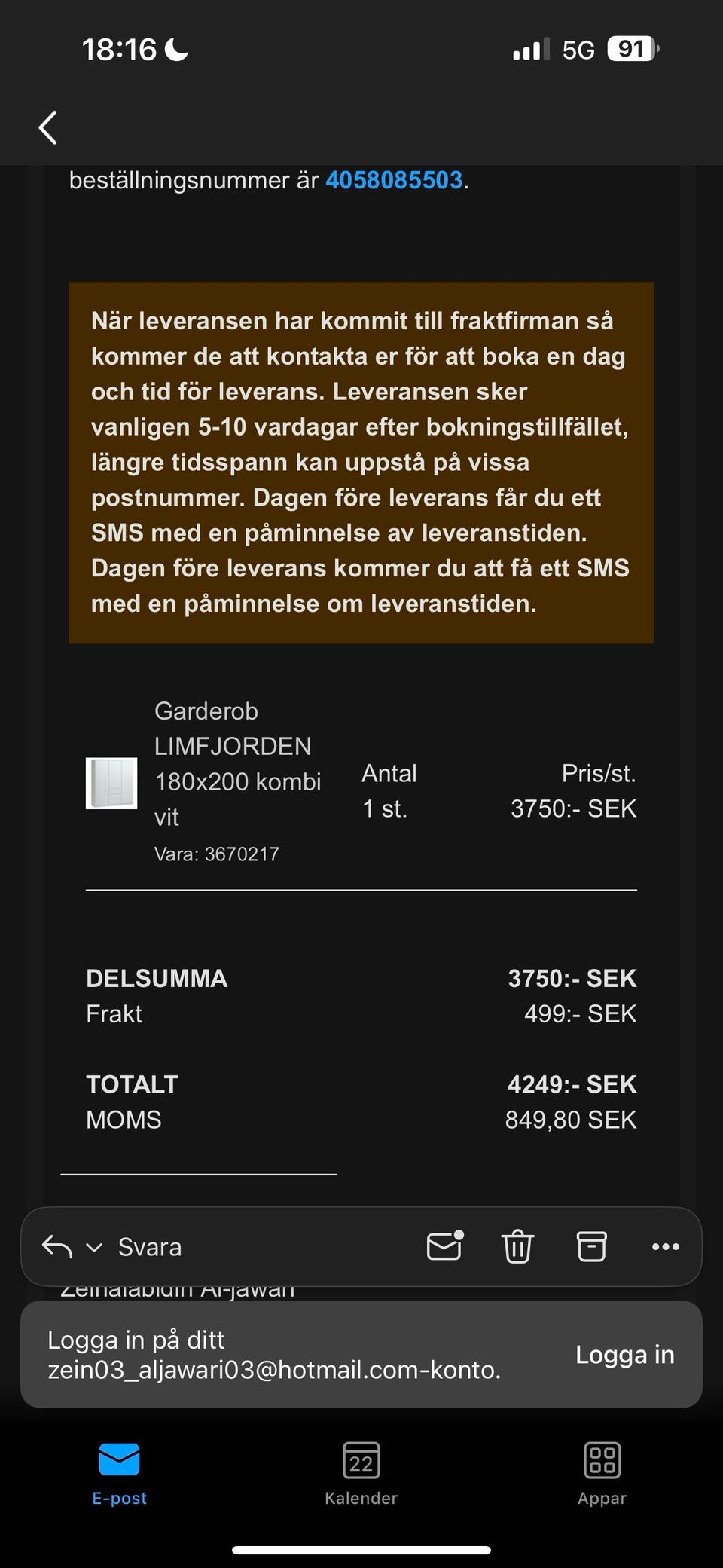Delete this email with trash icon
Screen dimensions: 723x1568
pos(517,1246)
